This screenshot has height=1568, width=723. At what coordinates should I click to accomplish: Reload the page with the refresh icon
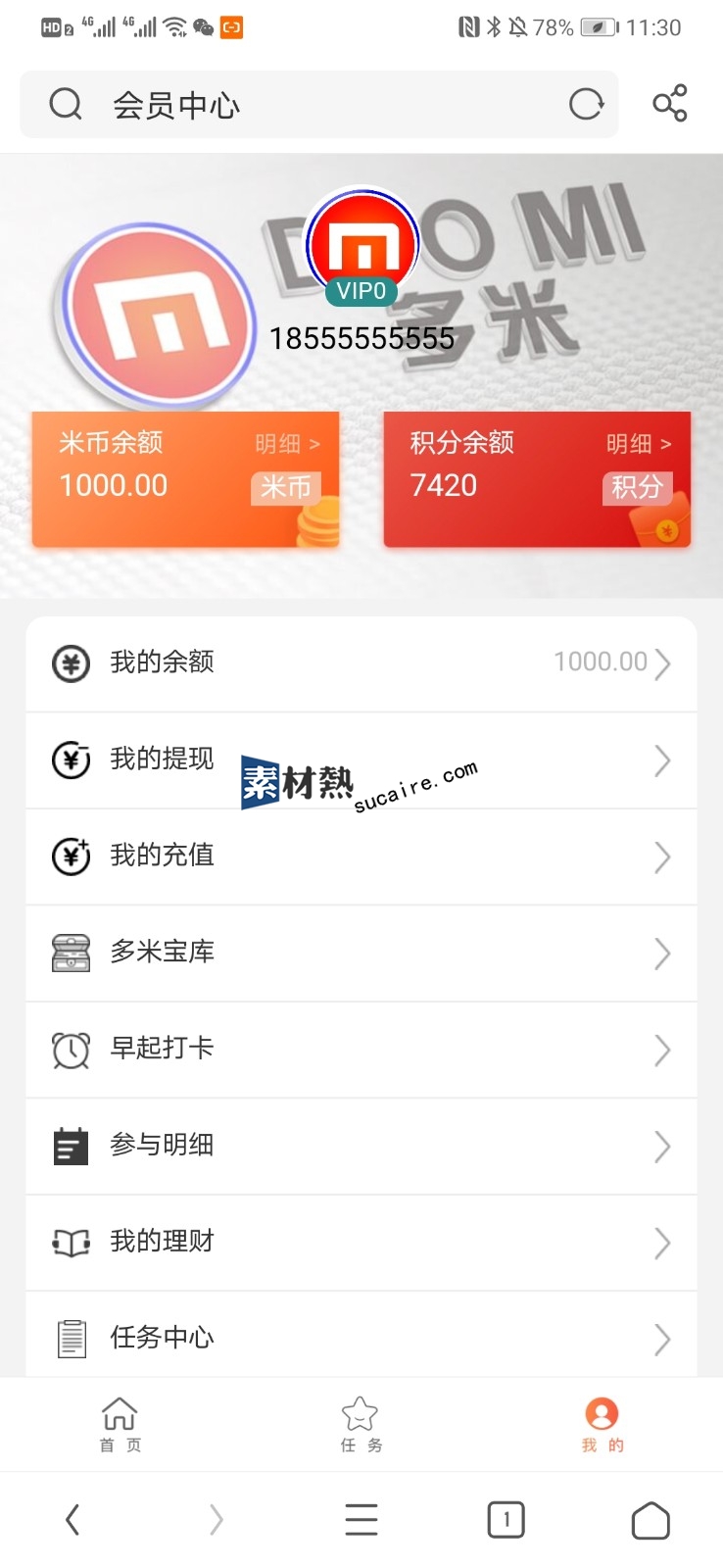[586, 104]
